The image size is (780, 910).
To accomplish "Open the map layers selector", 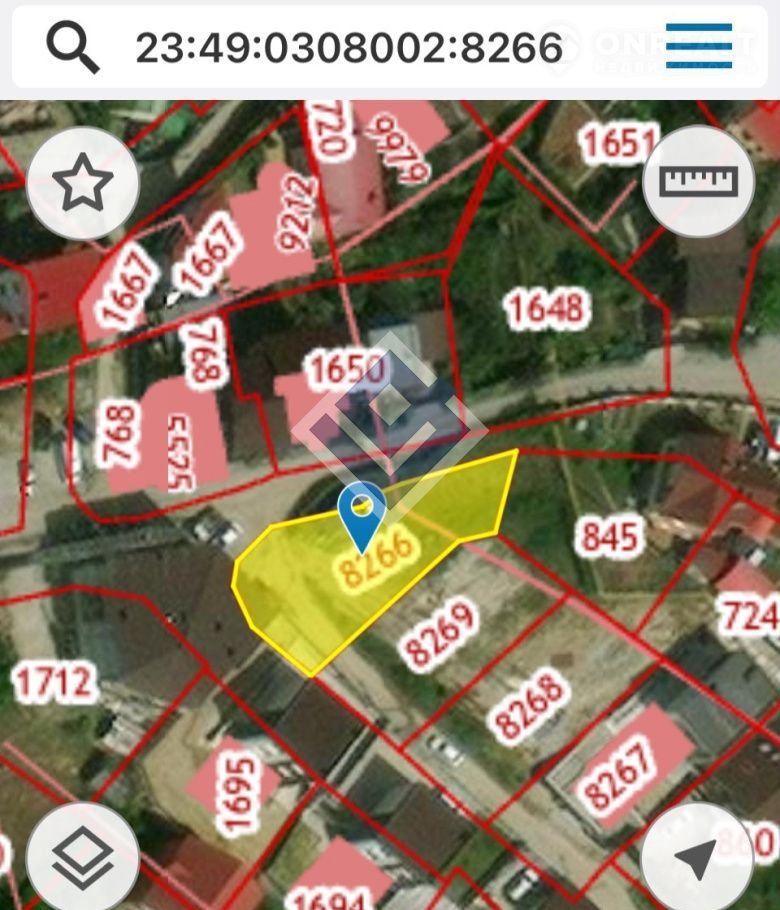I will [x=82, y=857].
